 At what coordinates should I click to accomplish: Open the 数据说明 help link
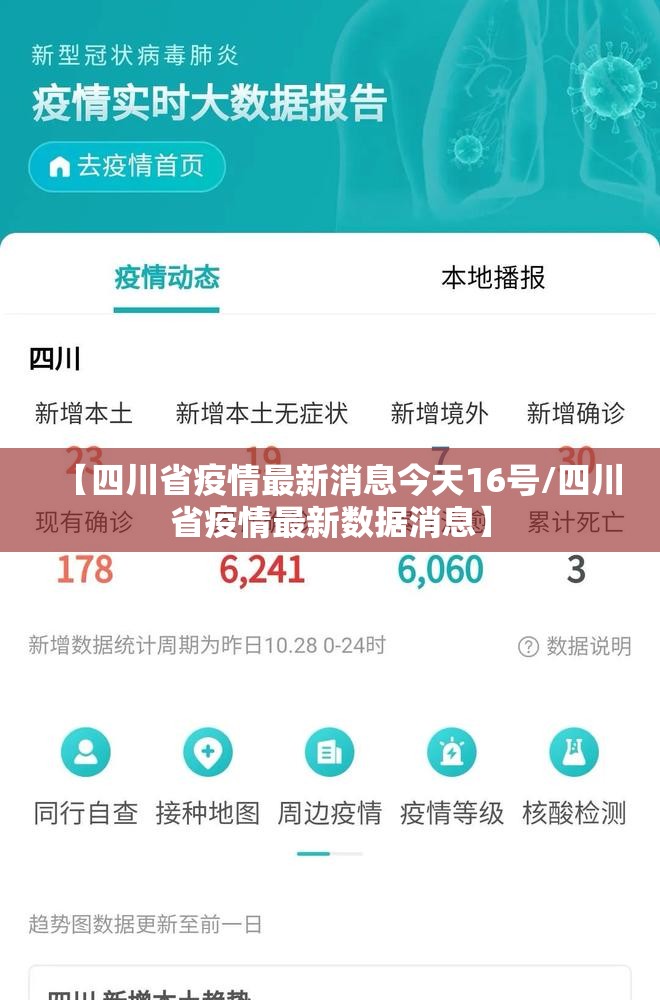click(575, 646)
